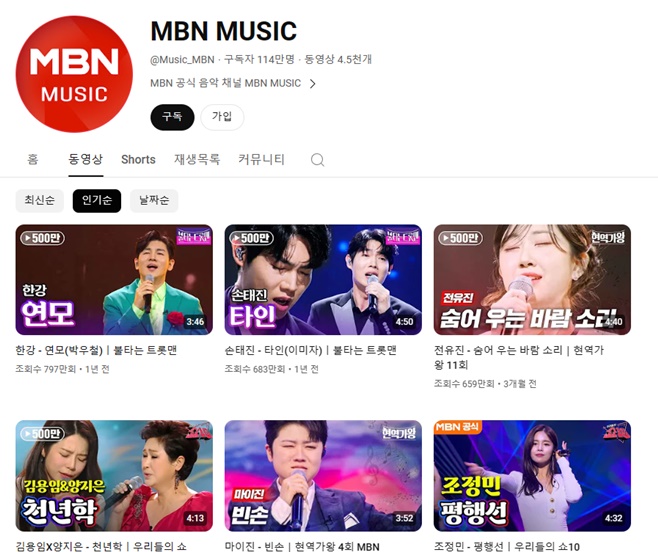Open the 전유진 숨어 우는 바람 소리 video
This screenshot has height=552, width=658.
532,279
